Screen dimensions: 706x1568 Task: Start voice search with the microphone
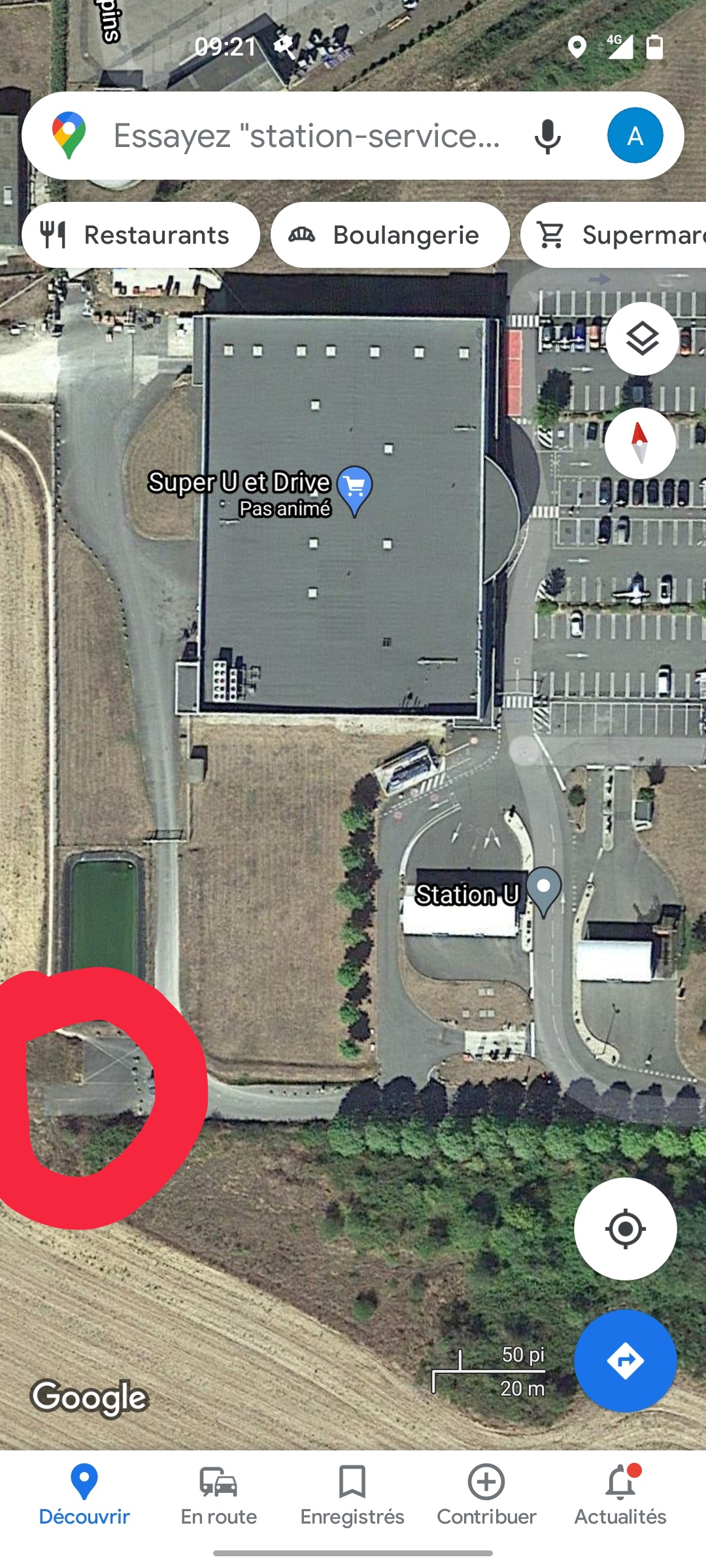point(547,136)
